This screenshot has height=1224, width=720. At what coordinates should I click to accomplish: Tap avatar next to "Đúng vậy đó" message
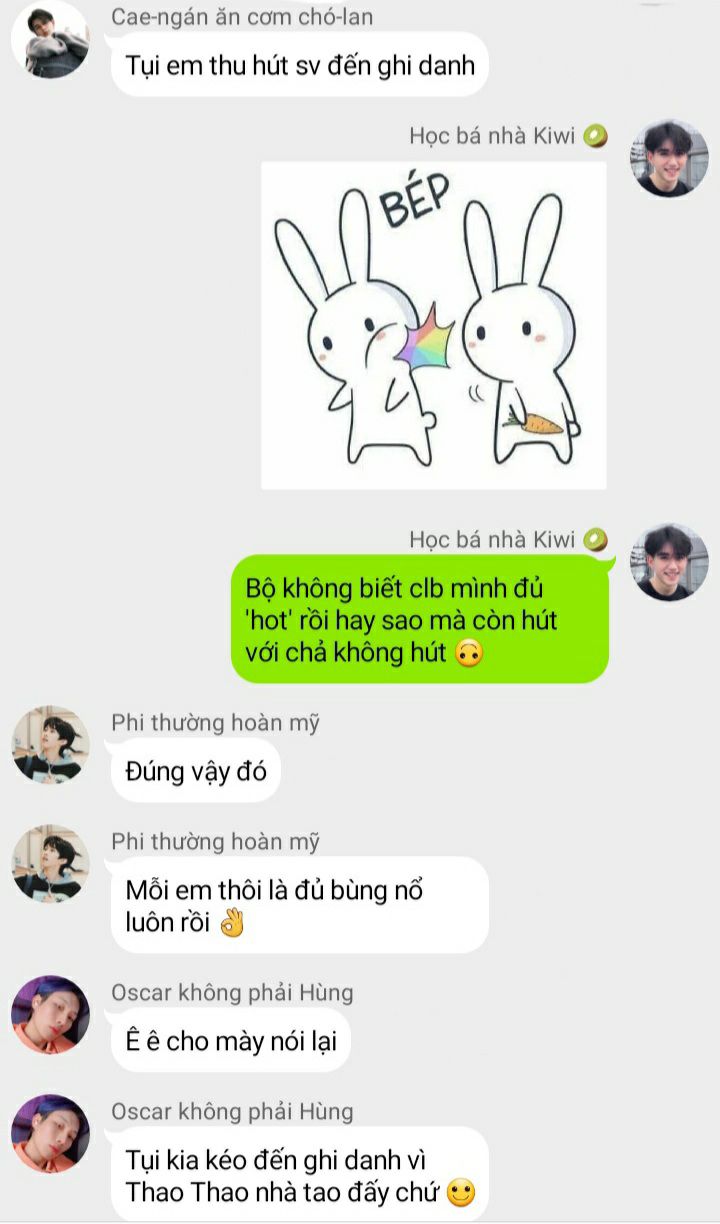coord(50,745)
